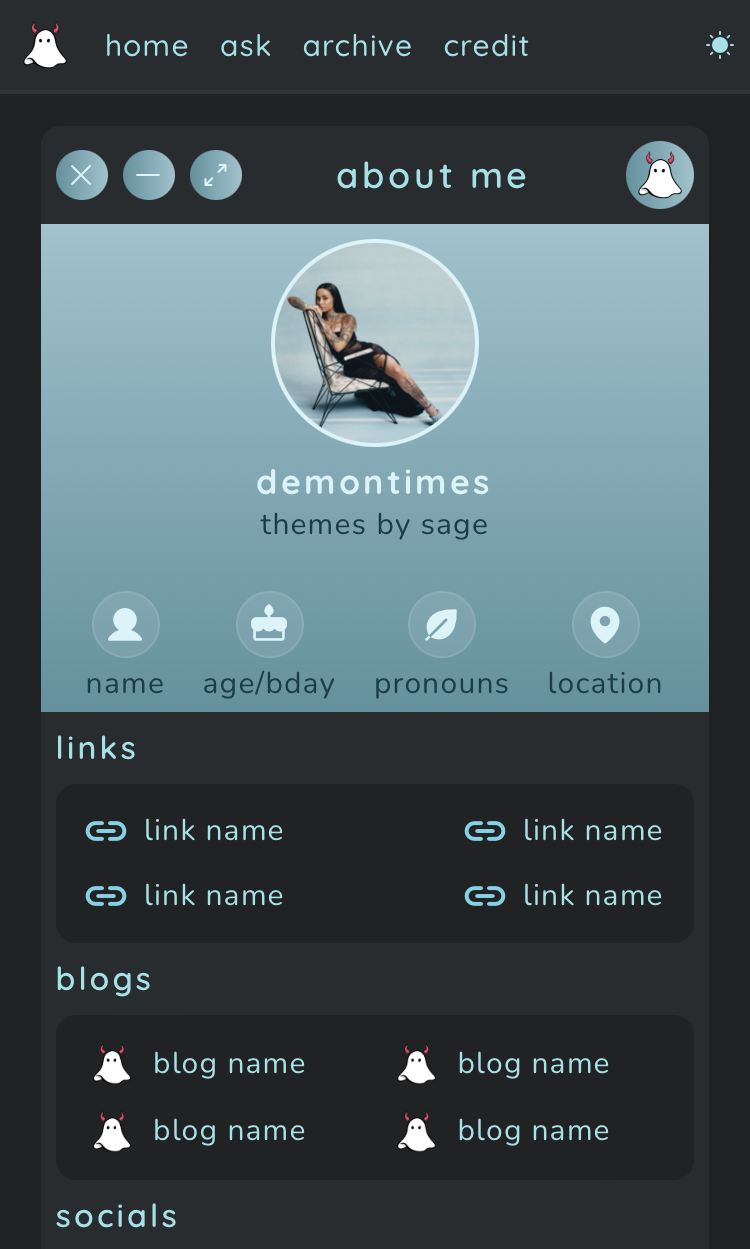Close the about me window

click(x=82, y=176)
